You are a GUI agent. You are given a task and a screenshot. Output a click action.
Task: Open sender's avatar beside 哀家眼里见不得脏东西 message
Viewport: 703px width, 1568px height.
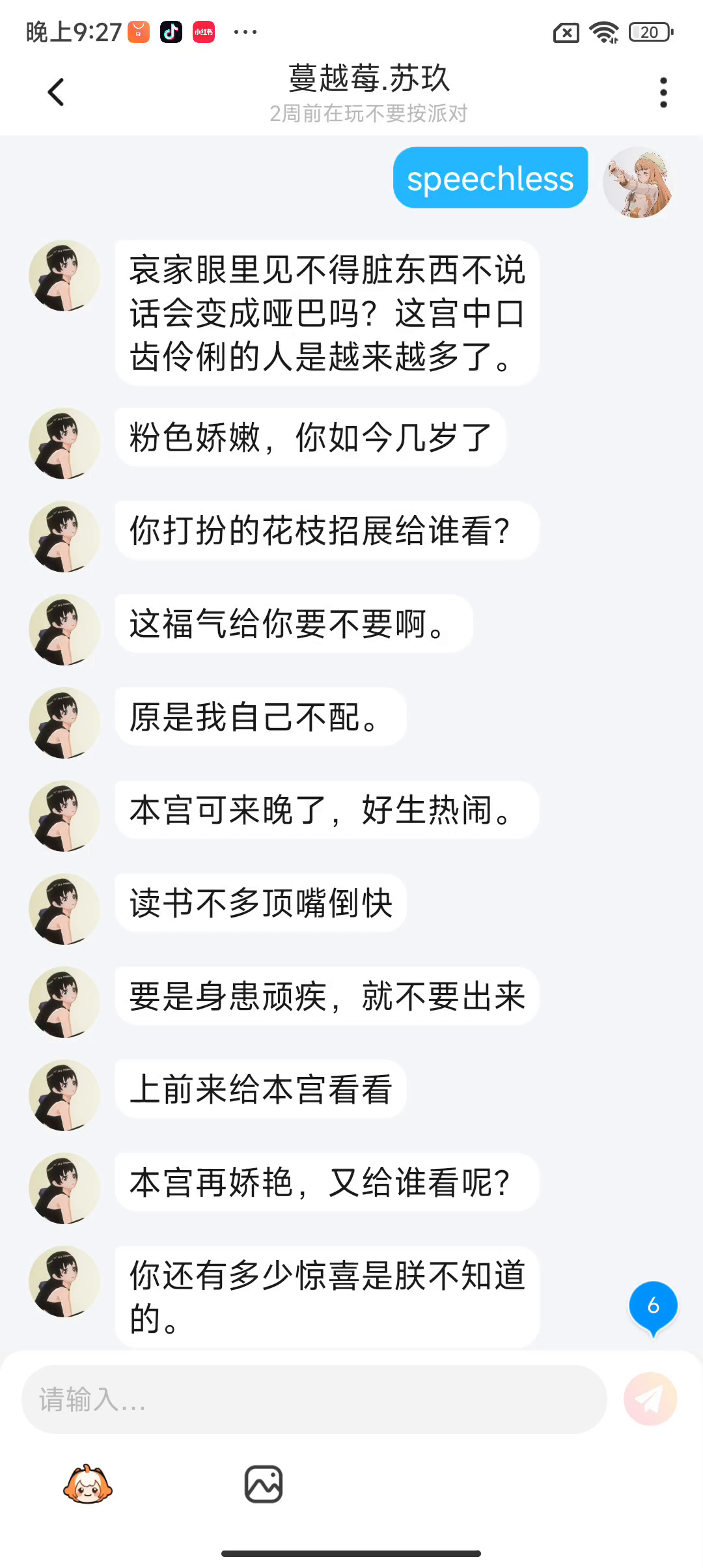(64, 276)
